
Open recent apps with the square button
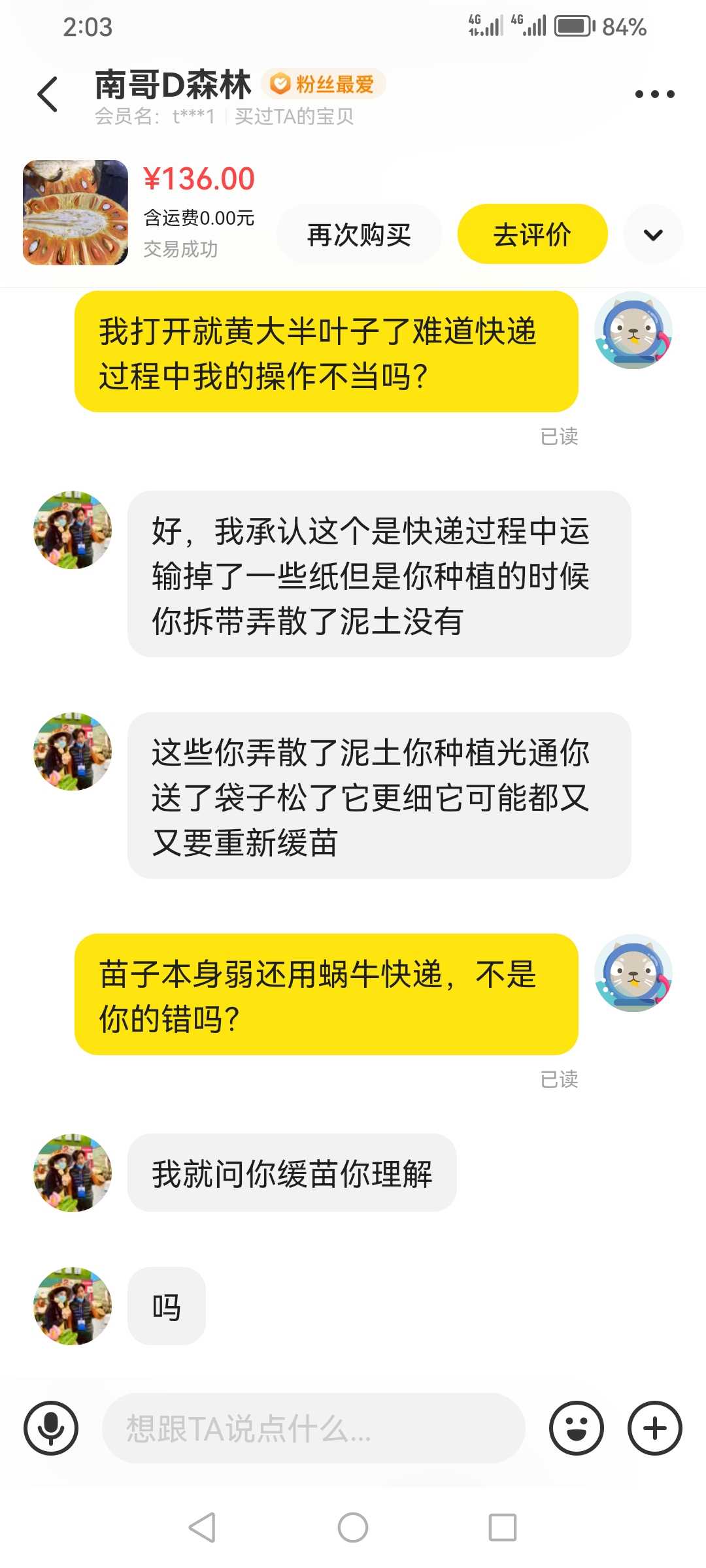(503, 1527)
